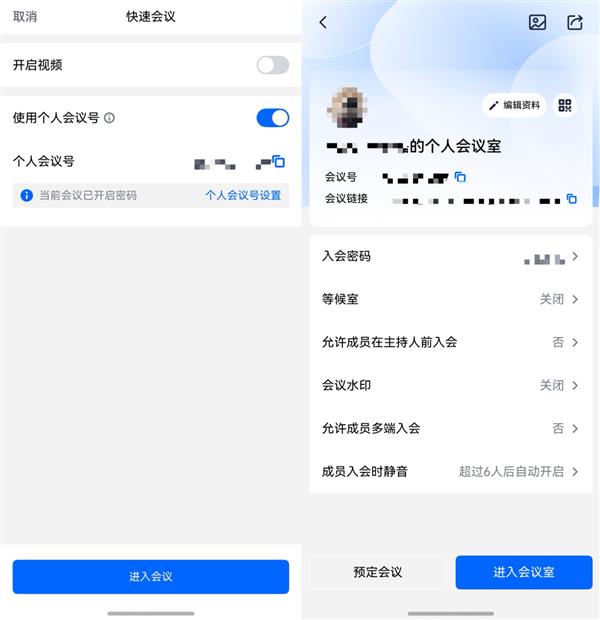Image resolution: width=600 pixels, height=620 pixels.
Task: Open the 入会密码 setting
Action: click(x=450, y=257)
